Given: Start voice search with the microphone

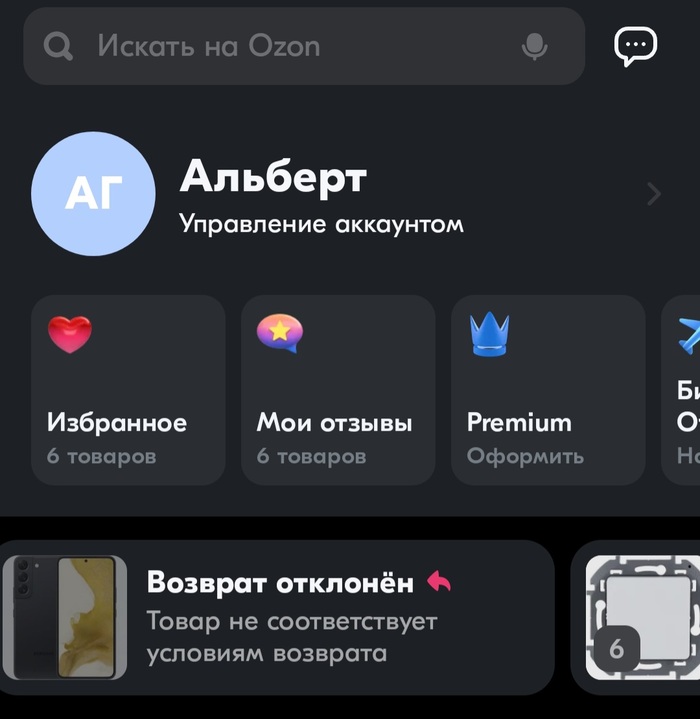Looking at the screenshot, I should point(535,46).
